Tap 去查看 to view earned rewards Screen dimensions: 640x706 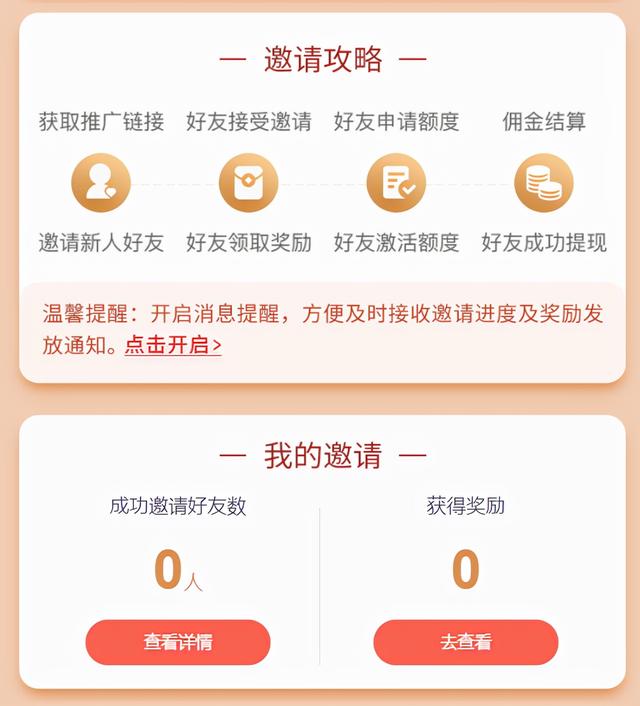coord(466,642)
